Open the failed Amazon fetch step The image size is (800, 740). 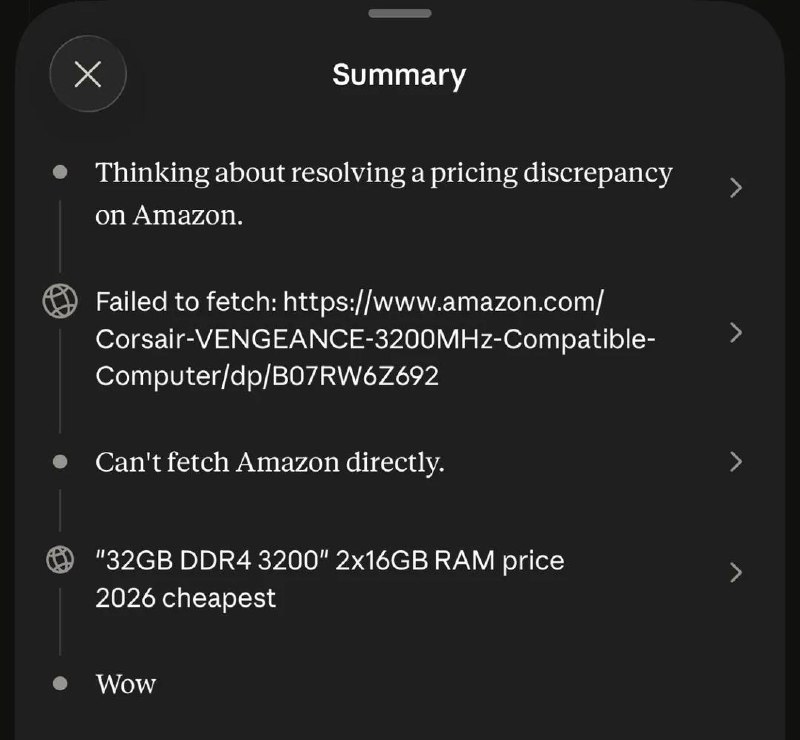(735, 333)
